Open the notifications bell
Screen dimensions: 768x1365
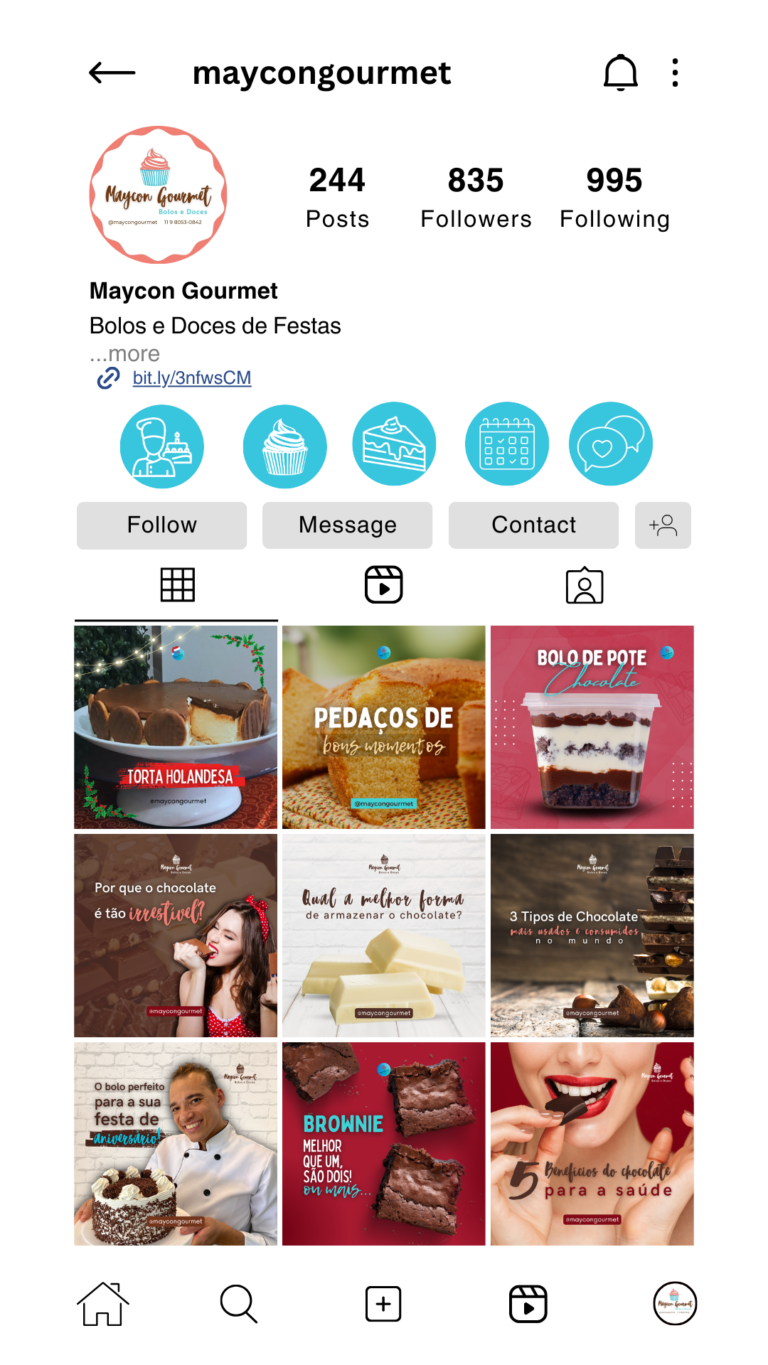(620, 73)
